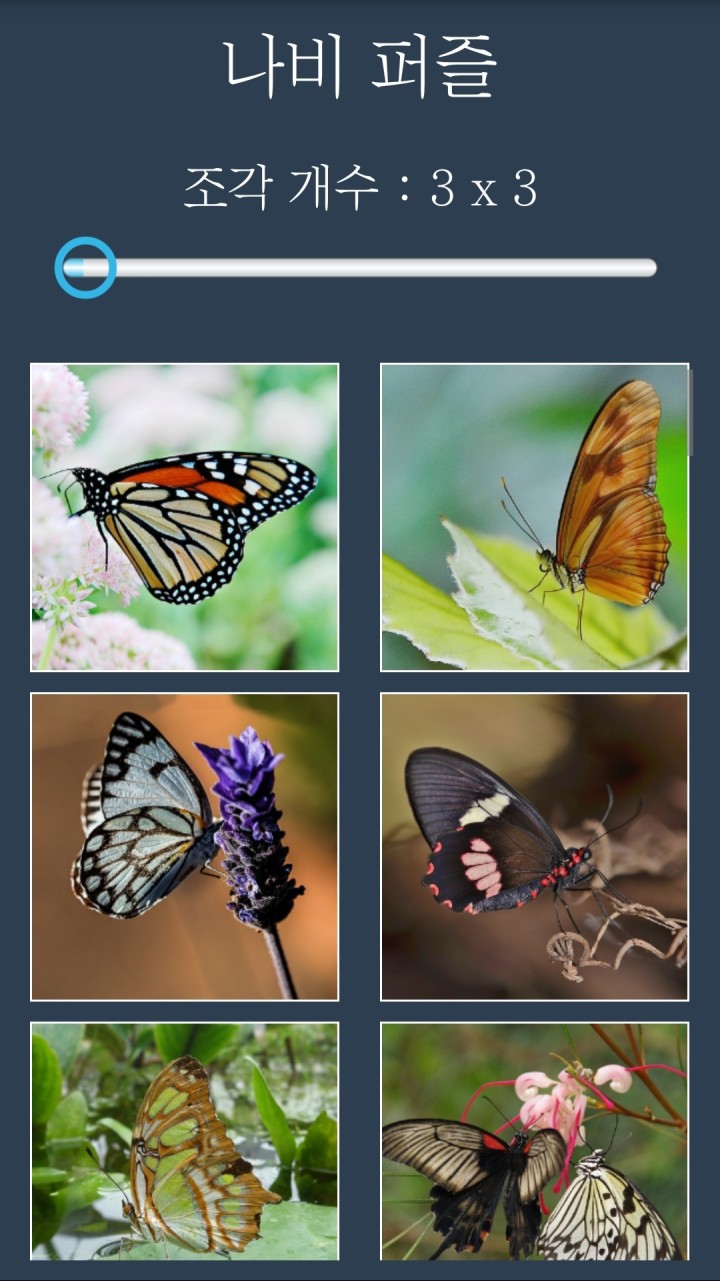Open the green malachite butterfly puzzle
Viewport: 720px width, 1281px height.
[185, 1141]
